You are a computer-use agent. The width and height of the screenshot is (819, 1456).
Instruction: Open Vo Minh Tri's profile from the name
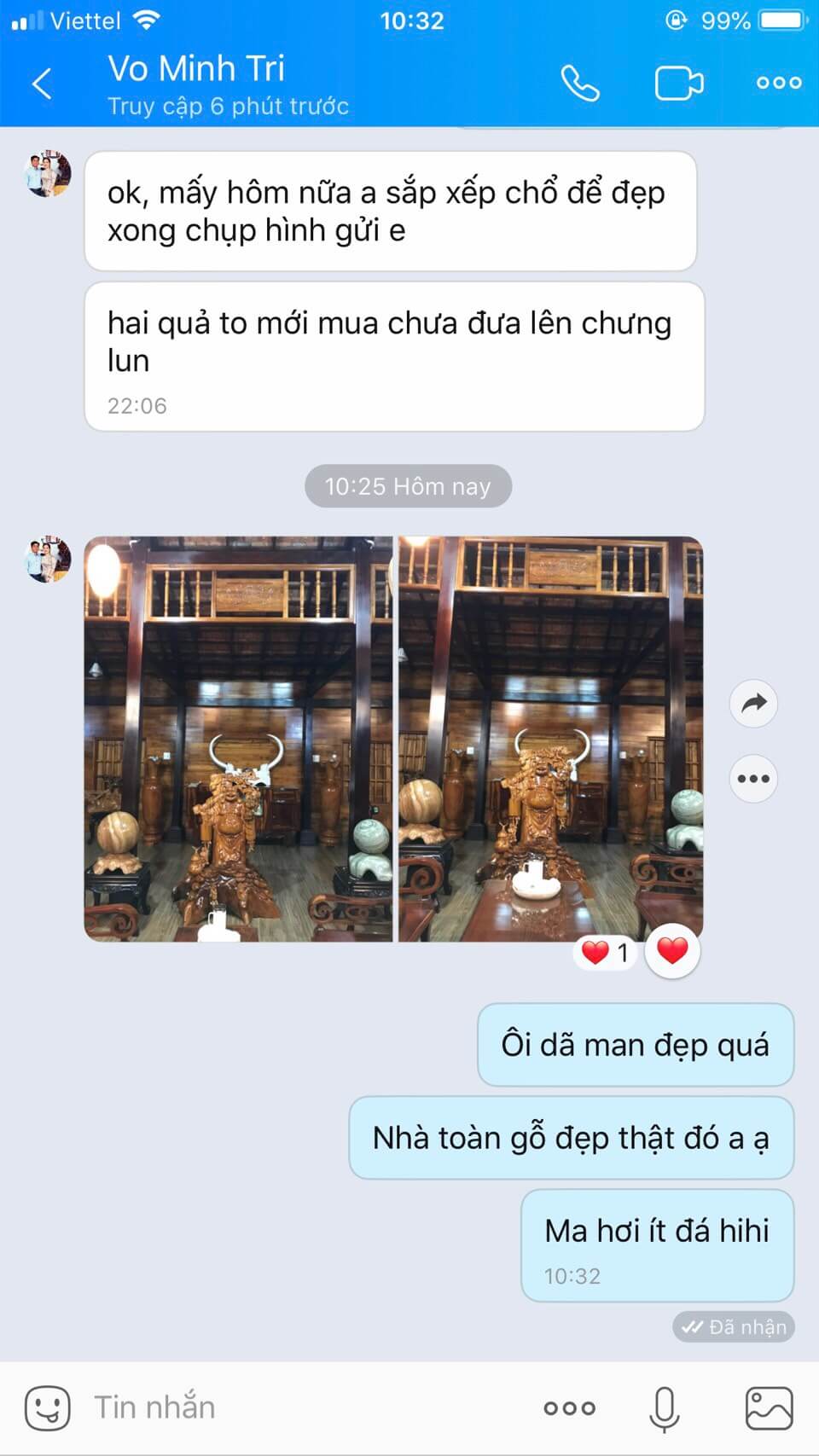(x=196, y=70)
